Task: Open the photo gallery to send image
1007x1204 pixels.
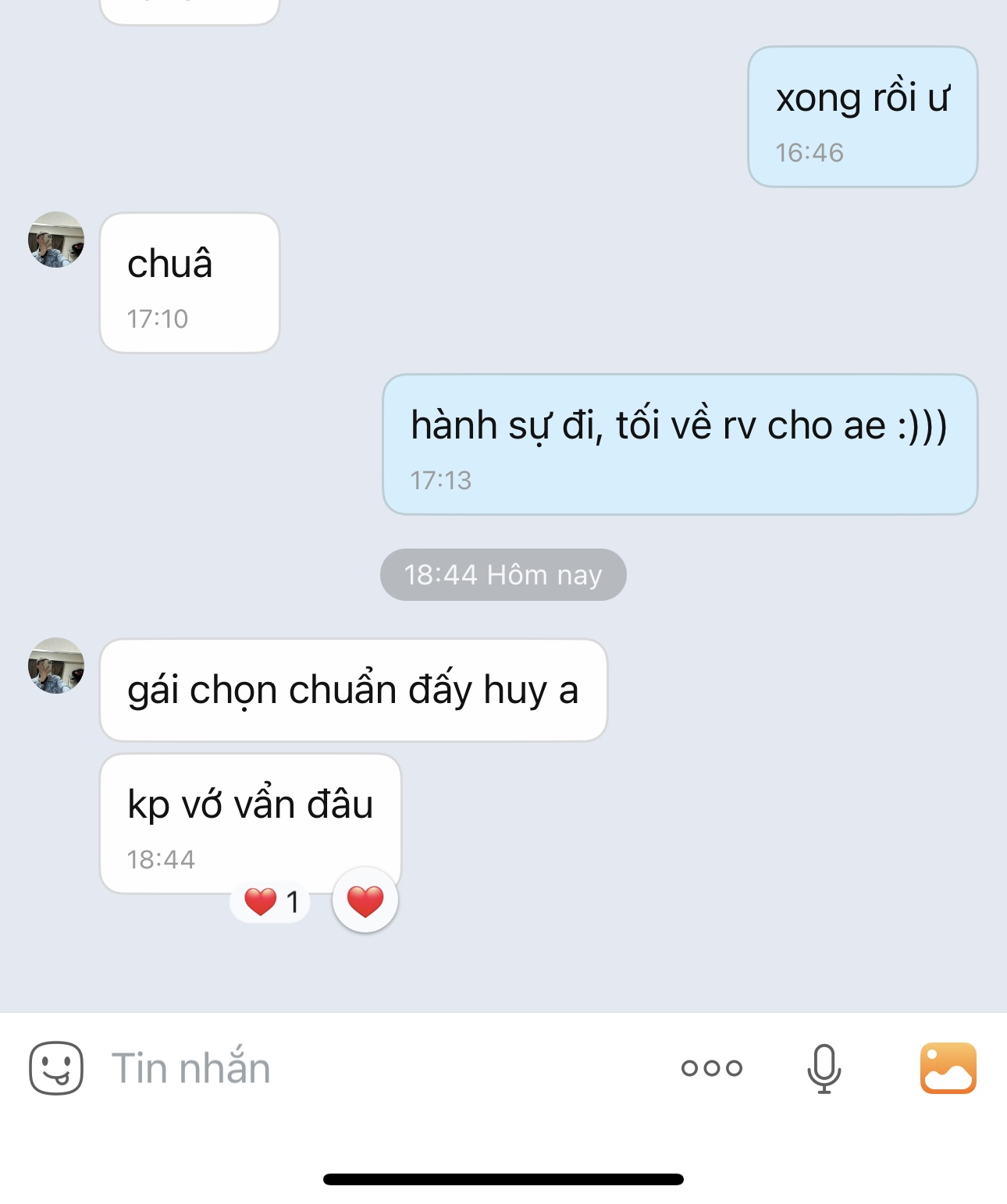Action: tap(948, 1067)
